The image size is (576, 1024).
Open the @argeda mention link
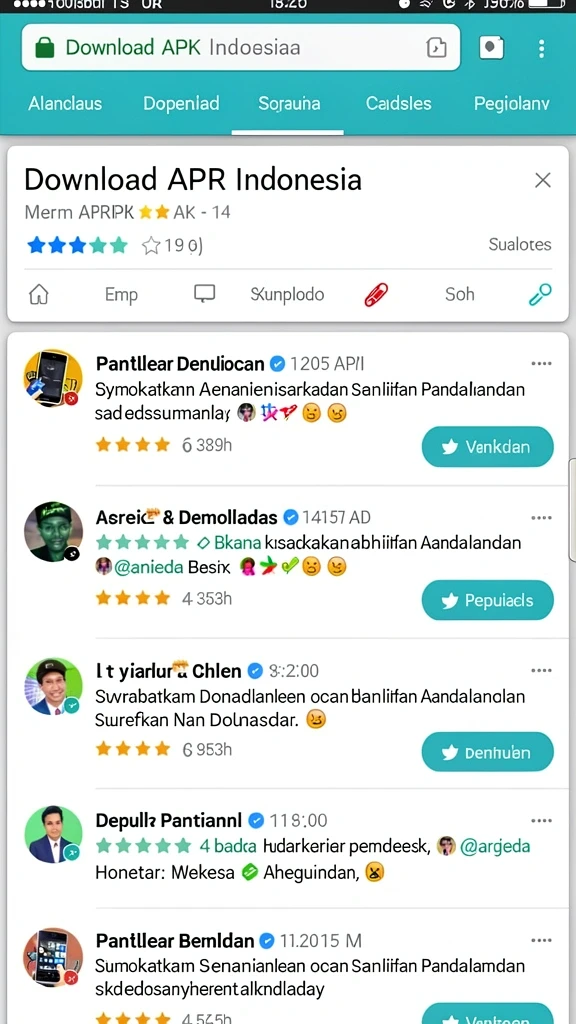pyautogui.click(x=495, y=846)
